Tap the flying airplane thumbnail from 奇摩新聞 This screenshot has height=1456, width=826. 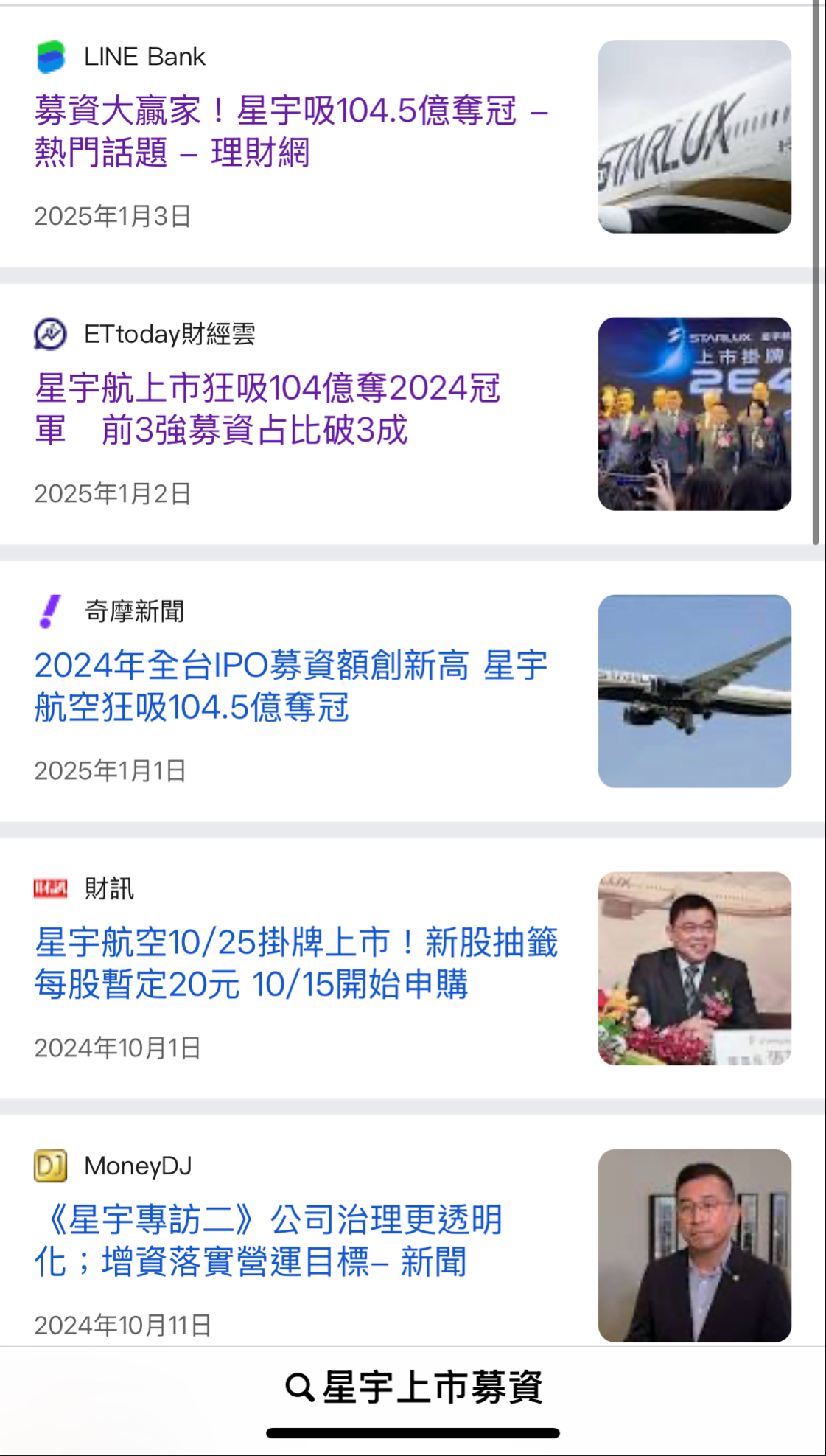pyautogui.click(x=694, y=691)
